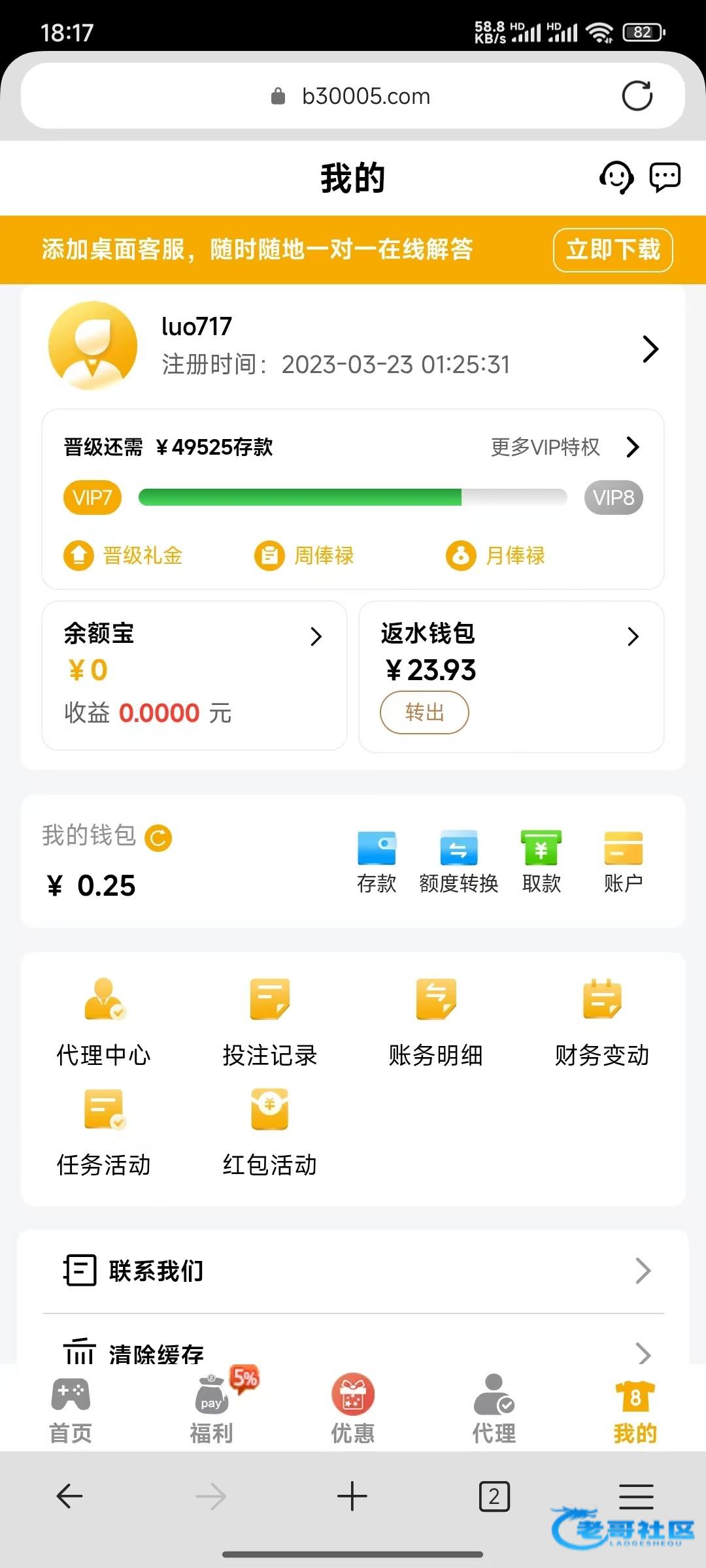Tap the 立即下载 download button
Screen dimensions: 706x1568
613,250
